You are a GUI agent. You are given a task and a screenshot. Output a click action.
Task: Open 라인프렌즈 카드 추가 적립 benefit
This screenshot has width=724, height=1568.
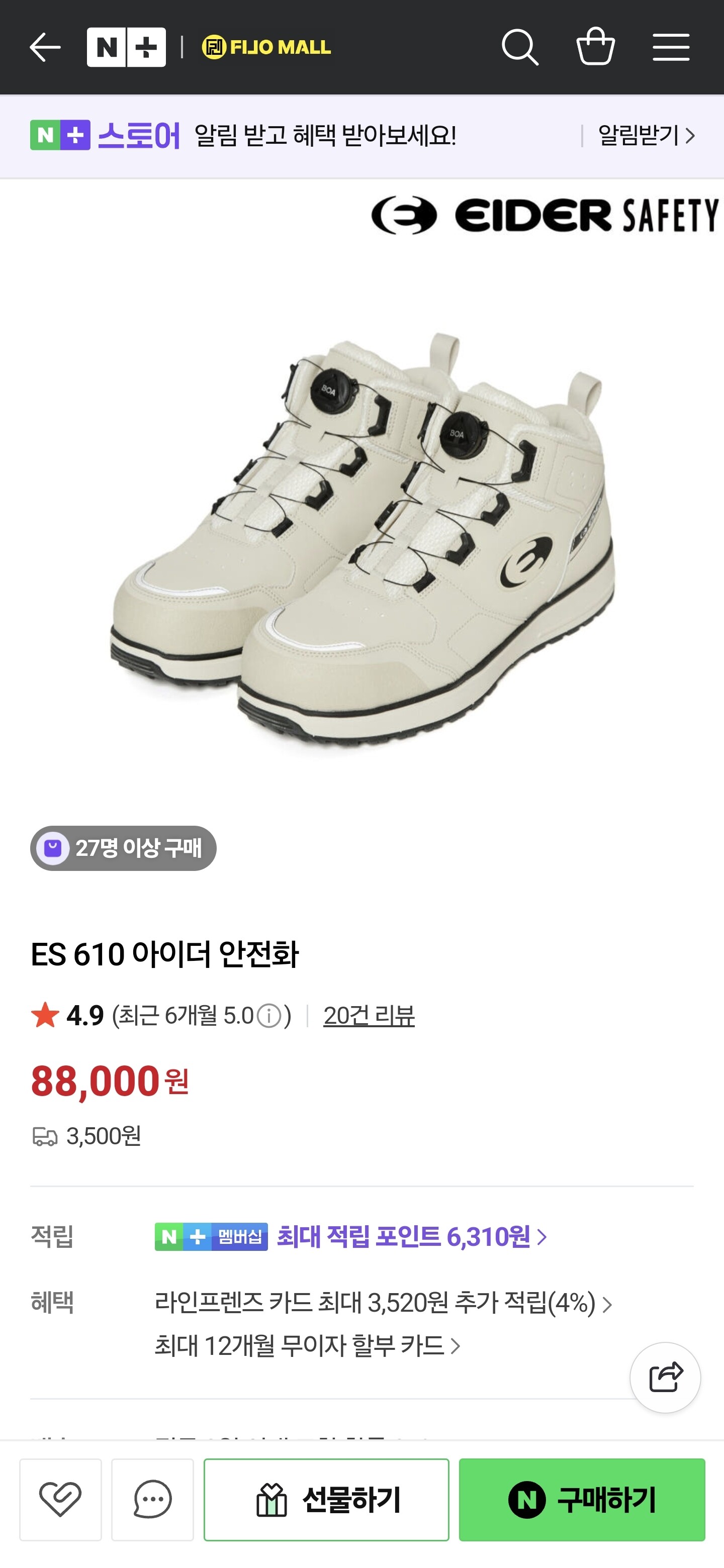383,1303
